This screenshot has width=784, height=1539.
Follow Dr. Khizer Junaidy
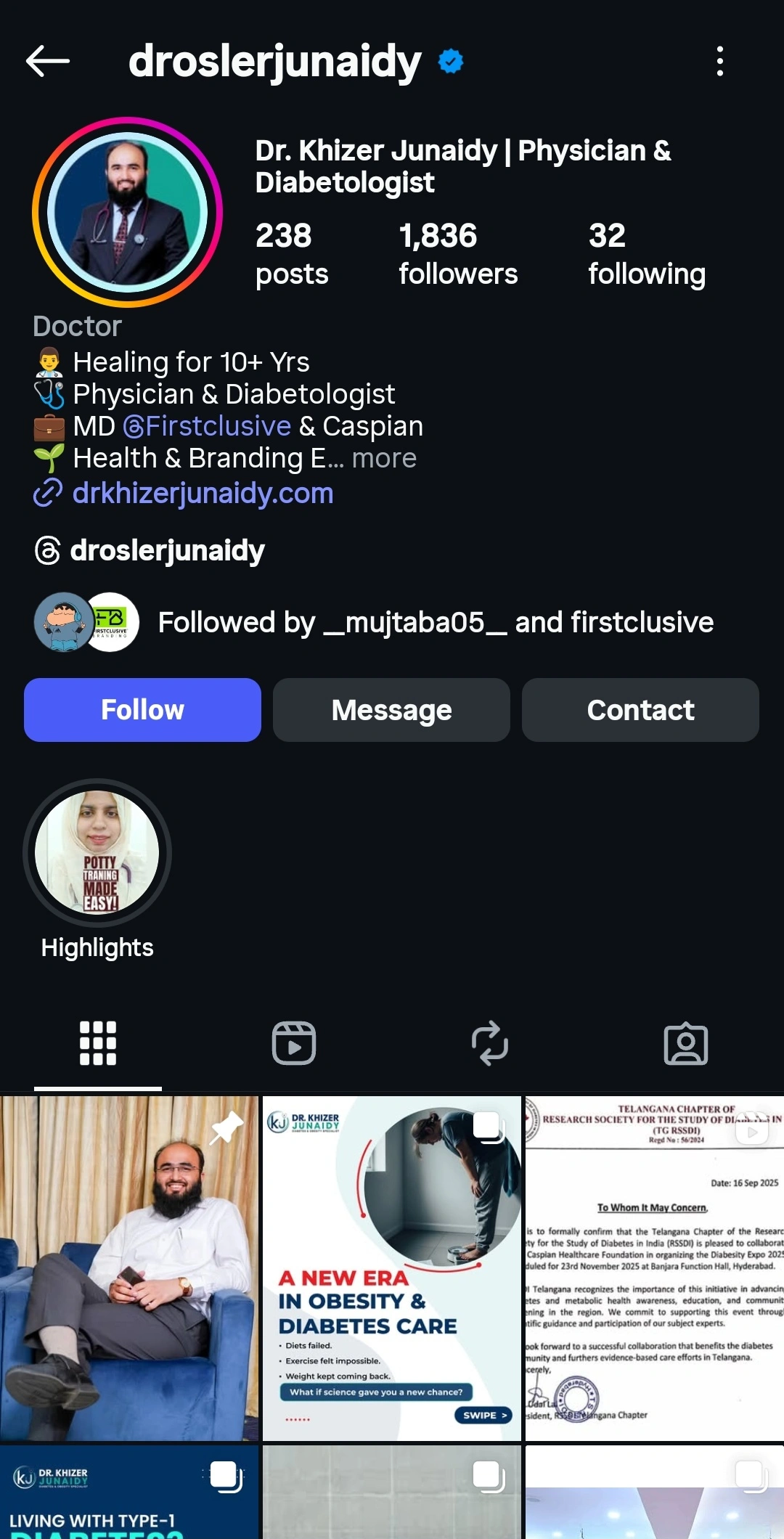click(x=142, y=710)
